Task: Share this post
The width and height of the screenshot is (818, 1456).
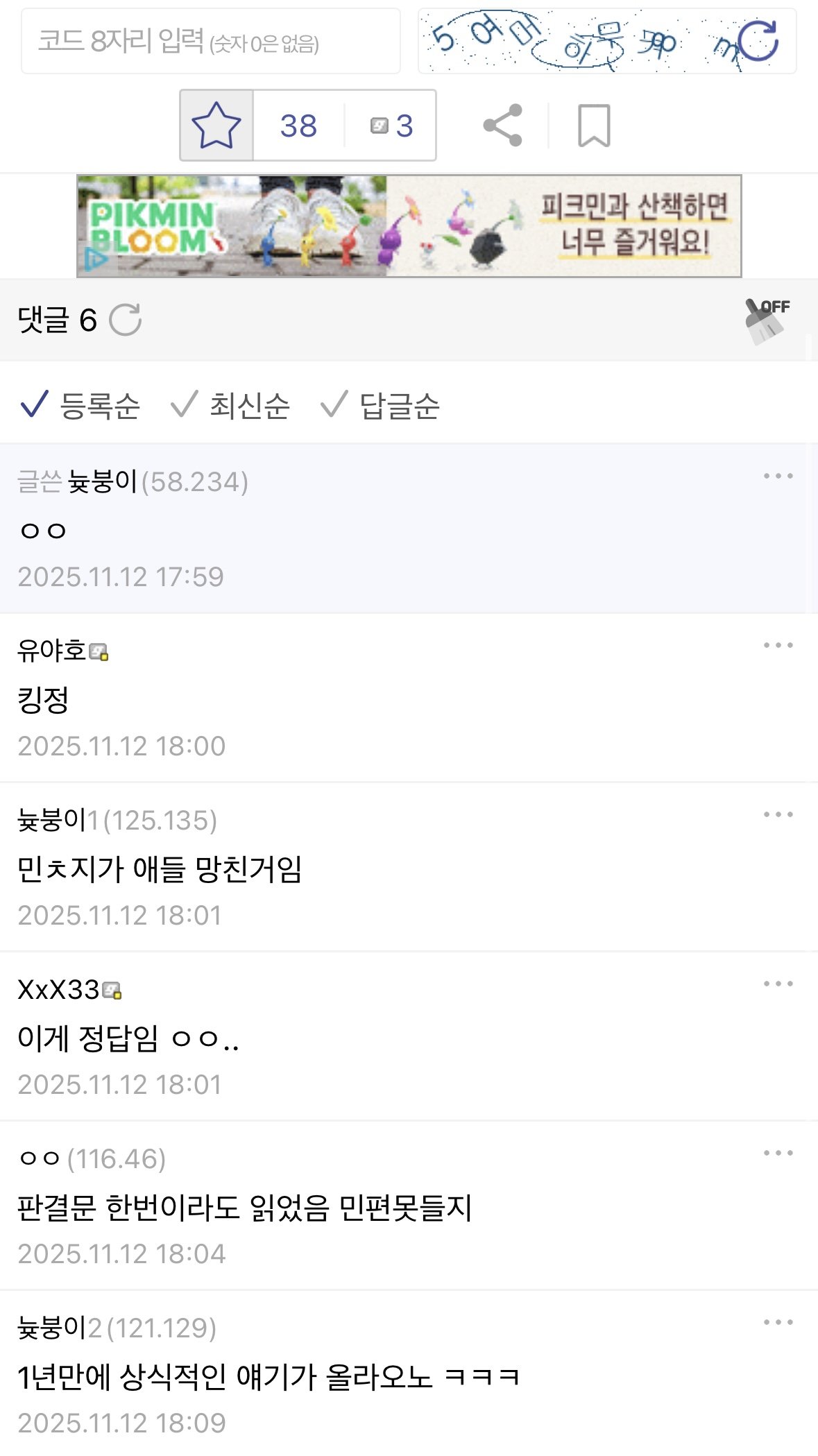Action: point(502,126)
